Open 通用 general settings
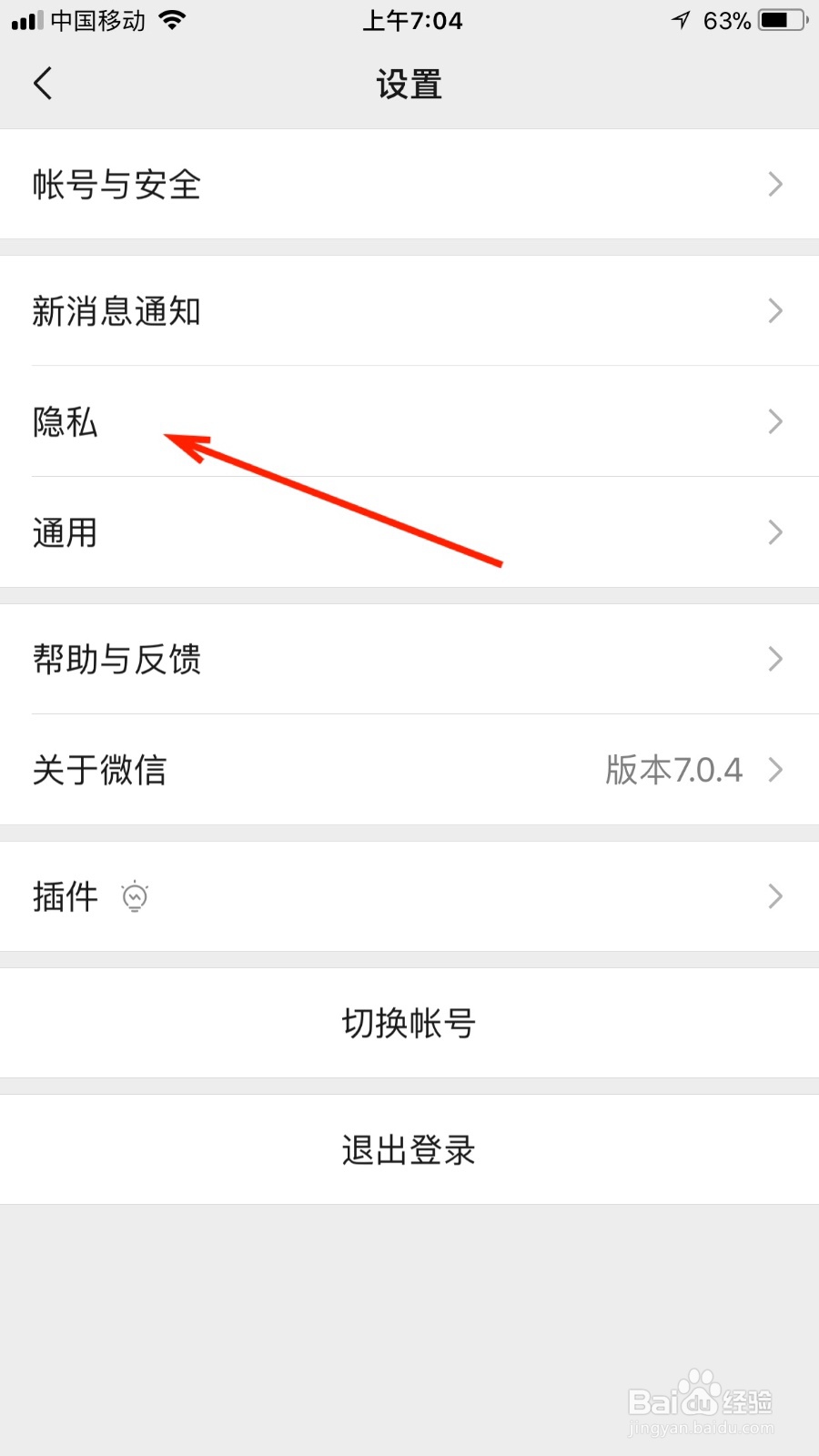Viewport: 819px width, 1456px height. [x=64, y=532]
